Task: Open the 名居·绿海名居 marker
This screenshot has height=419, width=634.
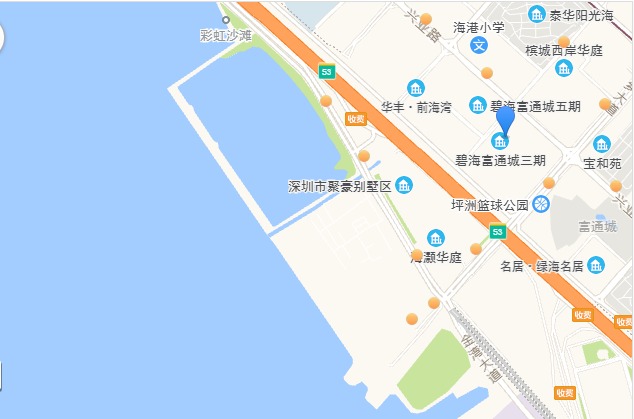Action: coord(596,265)
